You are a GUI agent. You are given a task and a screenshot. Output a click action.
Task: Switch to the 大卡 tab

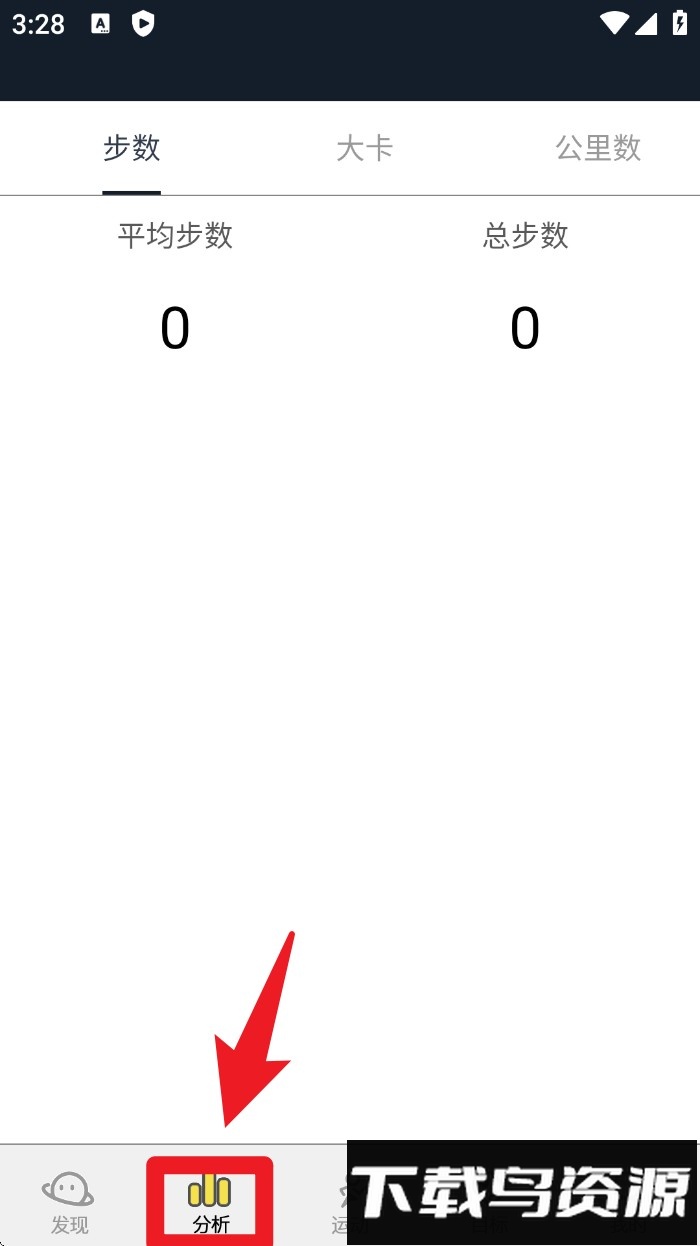point(364,149)
